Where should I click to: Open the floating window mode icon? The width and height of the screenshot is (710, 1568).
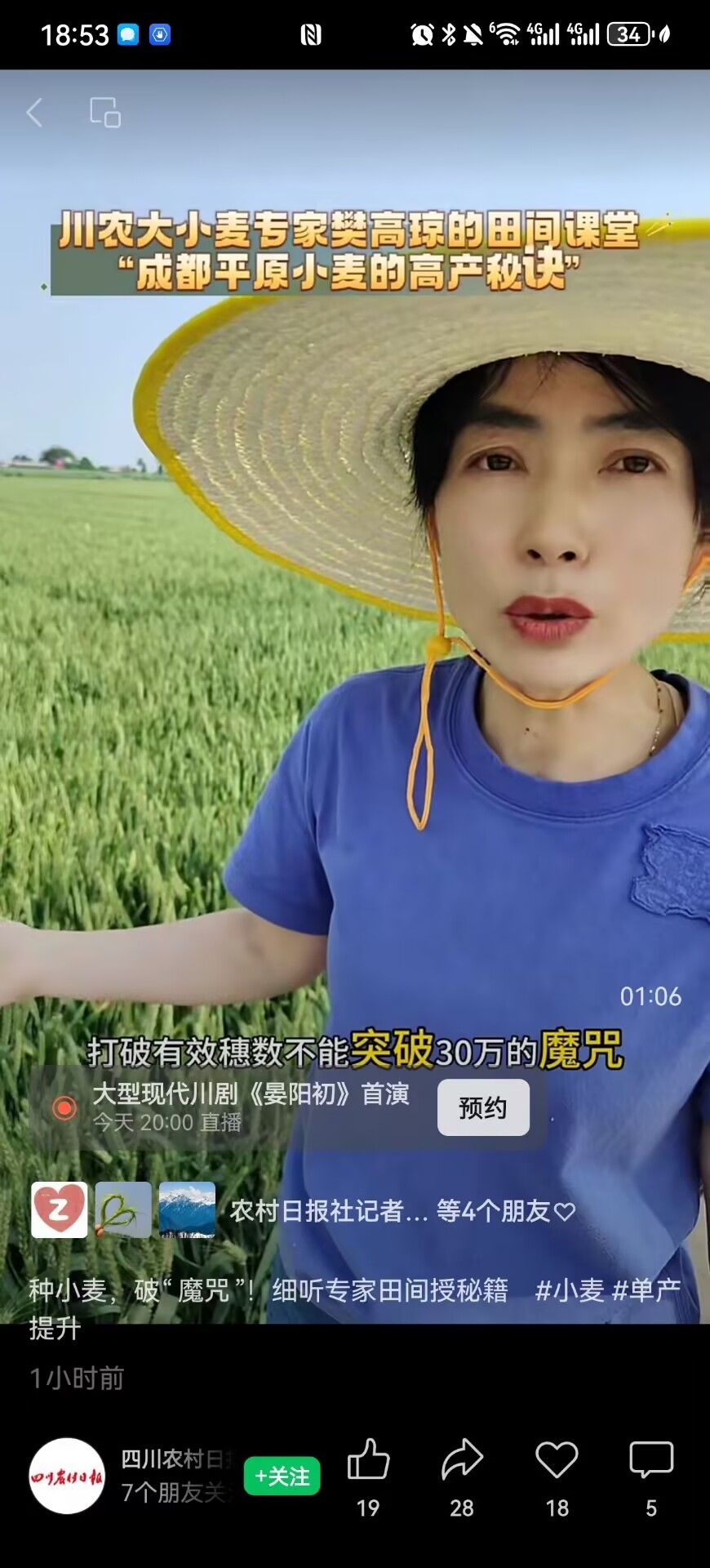point(105,113)
